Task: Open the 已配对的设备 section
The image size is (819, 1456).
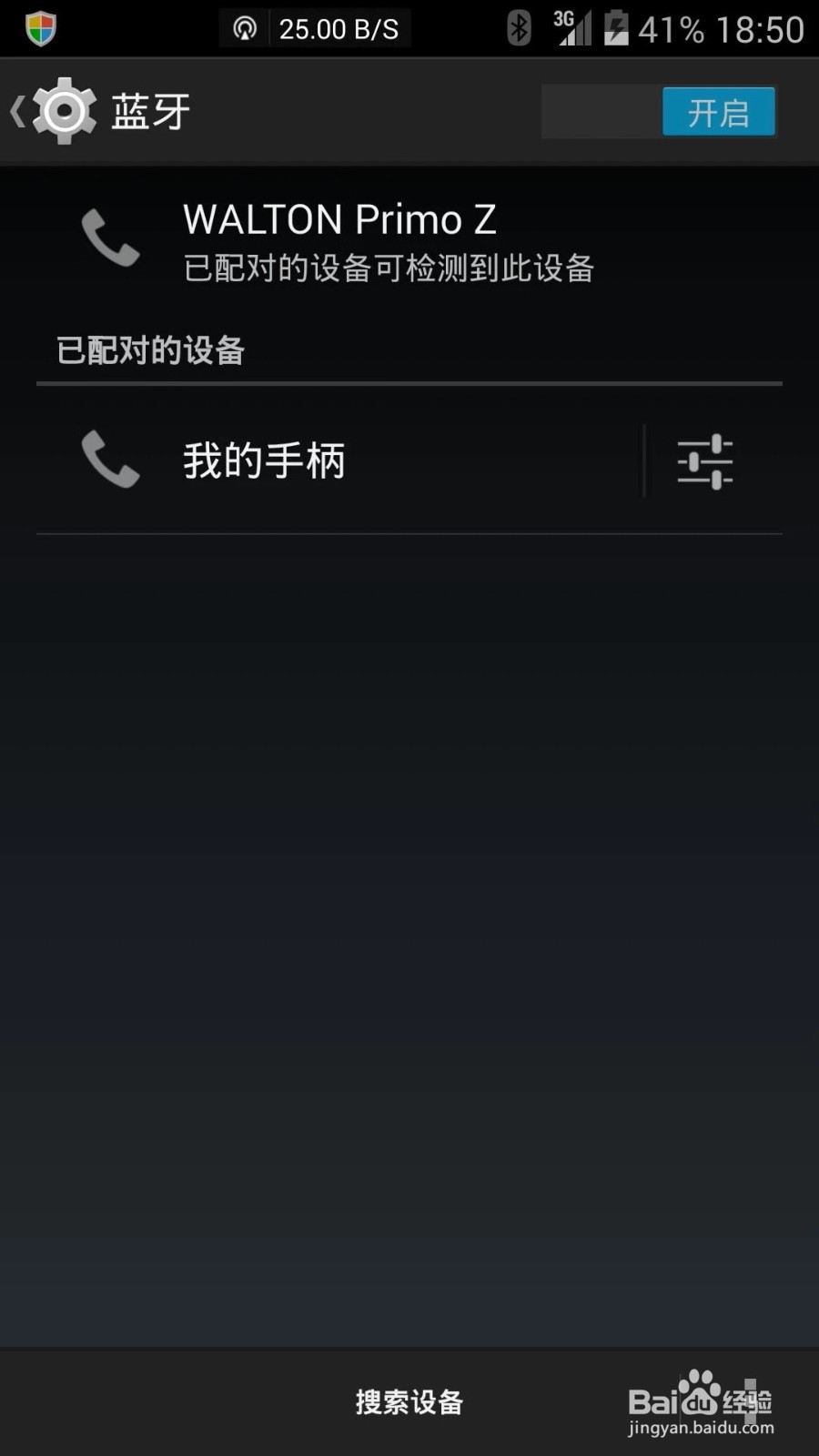Action: 148,349
